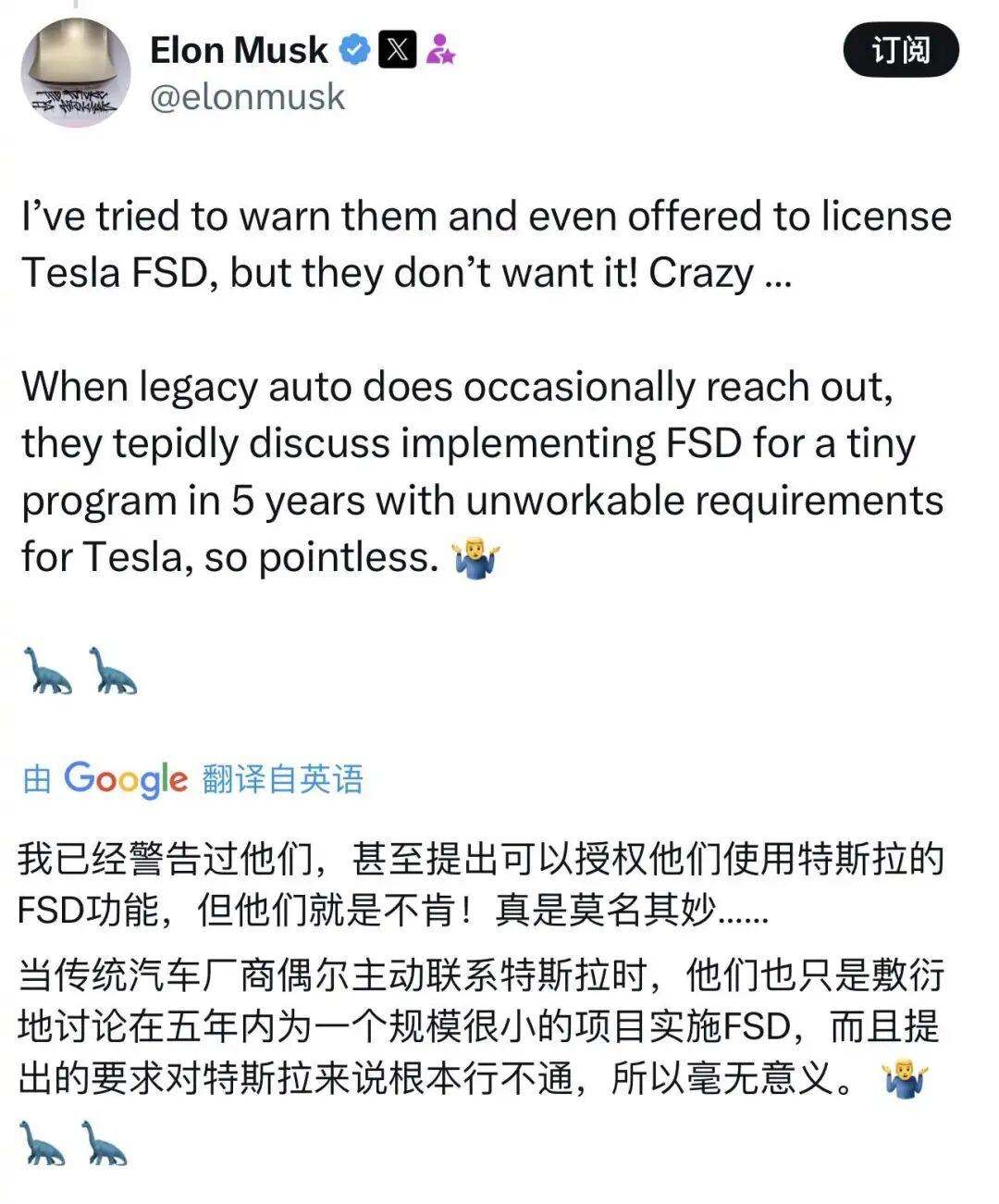
Task: Click the shrug emoji in the English tweet
Action: [x=475, y=555]
